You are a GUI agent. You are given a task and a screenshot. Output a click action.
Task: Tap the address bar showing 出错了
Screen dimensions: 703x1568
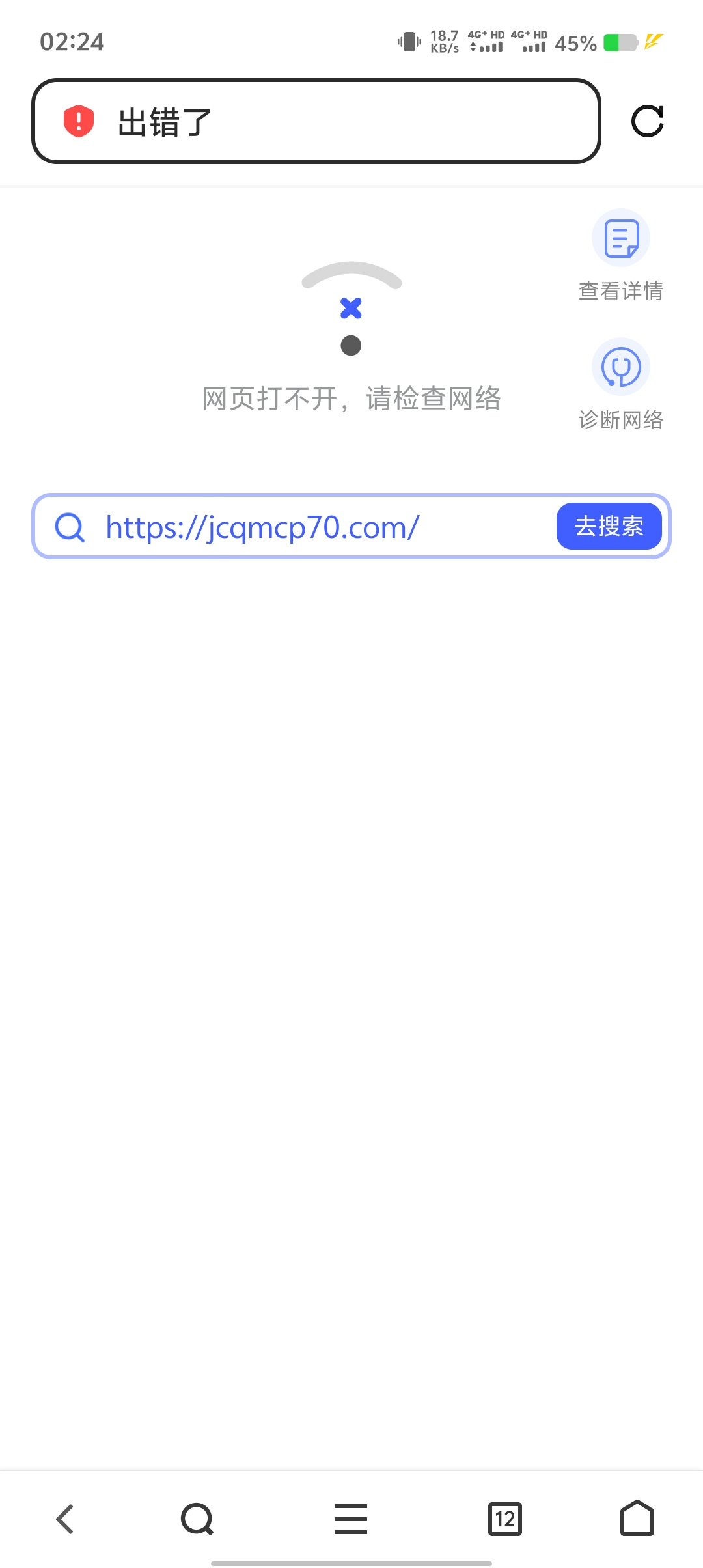(316, 122)
